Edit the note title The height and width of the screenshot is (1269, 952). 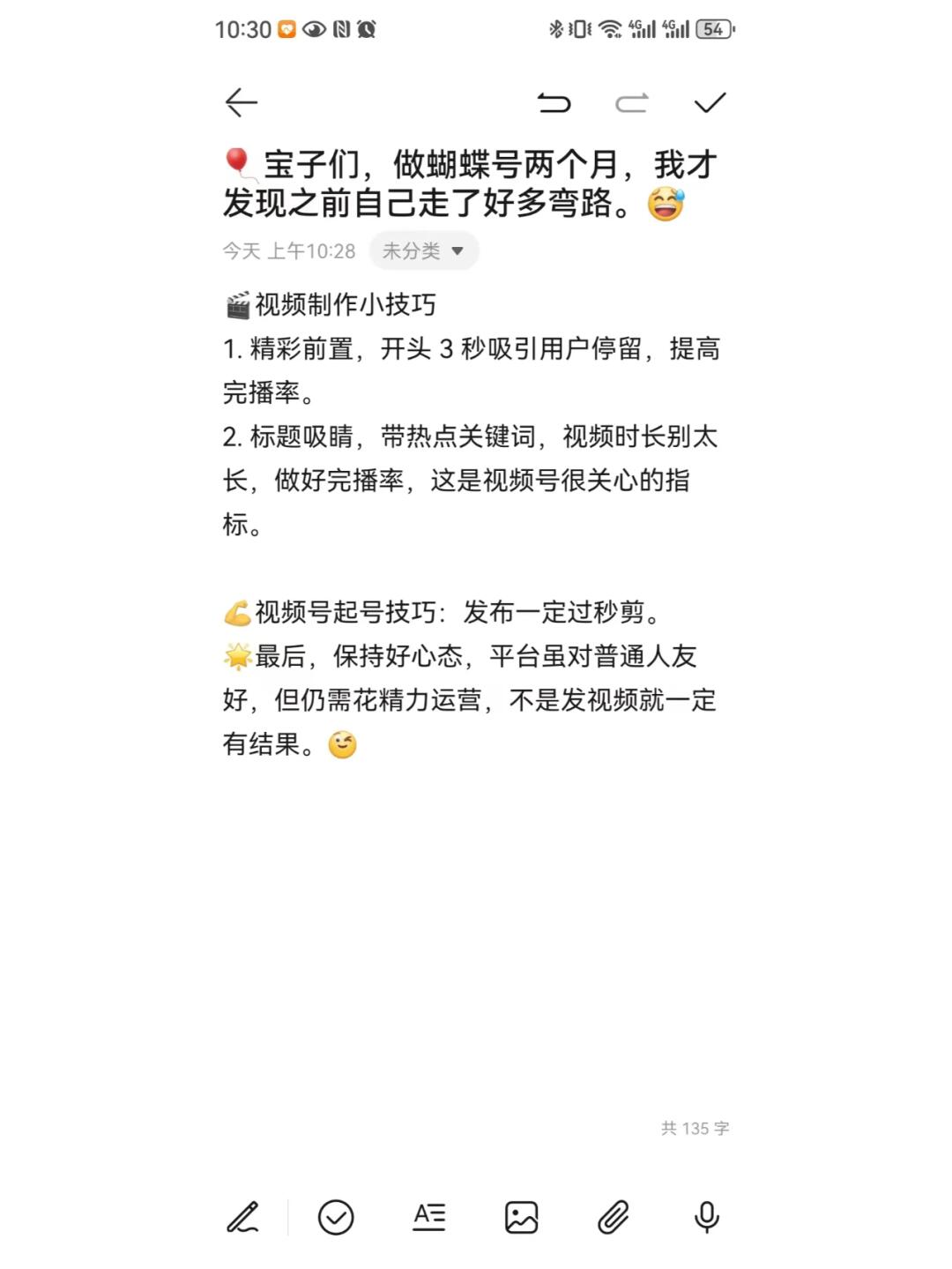(470, 183)
